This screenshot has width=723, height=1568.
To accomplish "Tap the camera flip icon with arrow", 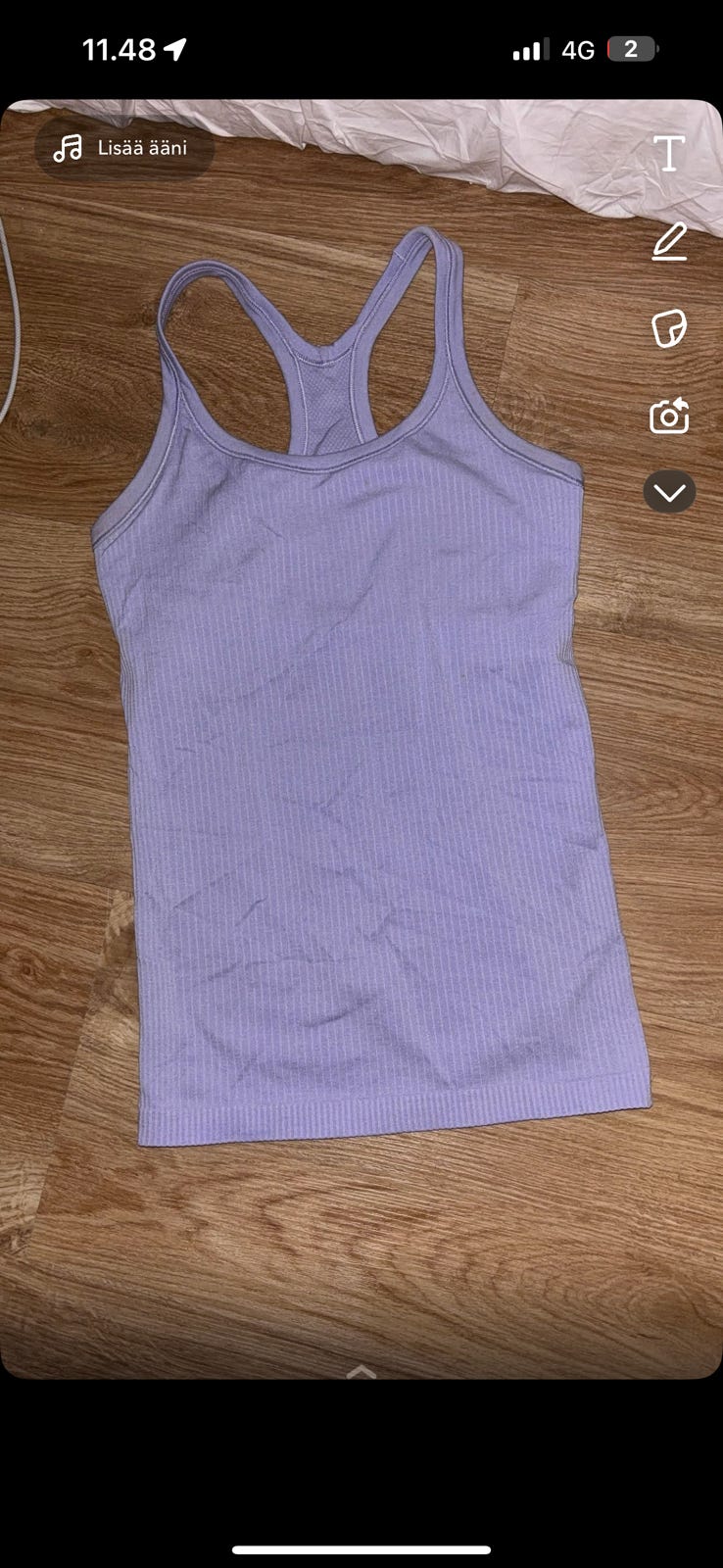I will coord(669,416).
